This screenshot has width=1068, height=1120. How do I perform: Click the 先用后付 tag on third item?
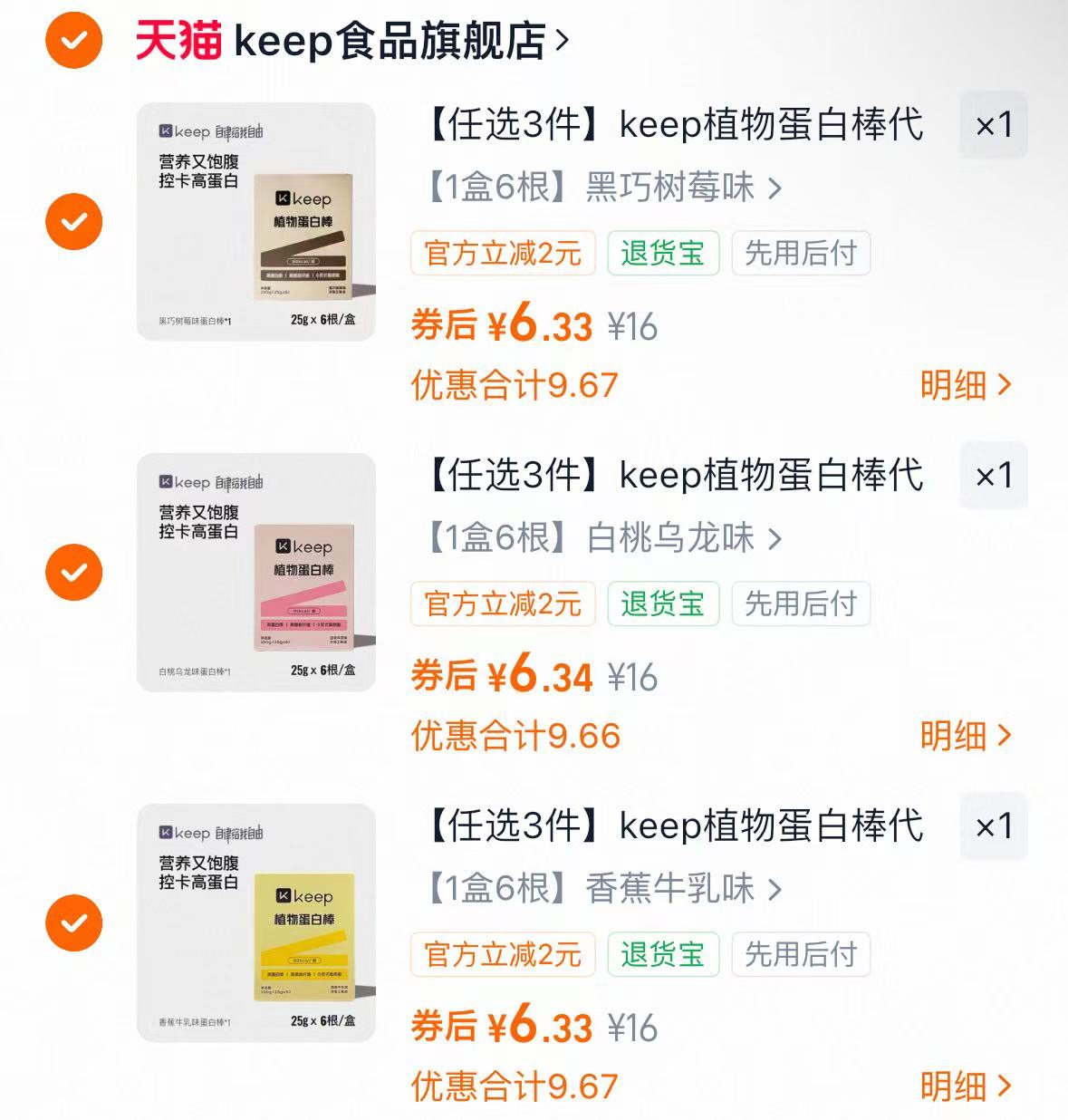pos(801,954)
